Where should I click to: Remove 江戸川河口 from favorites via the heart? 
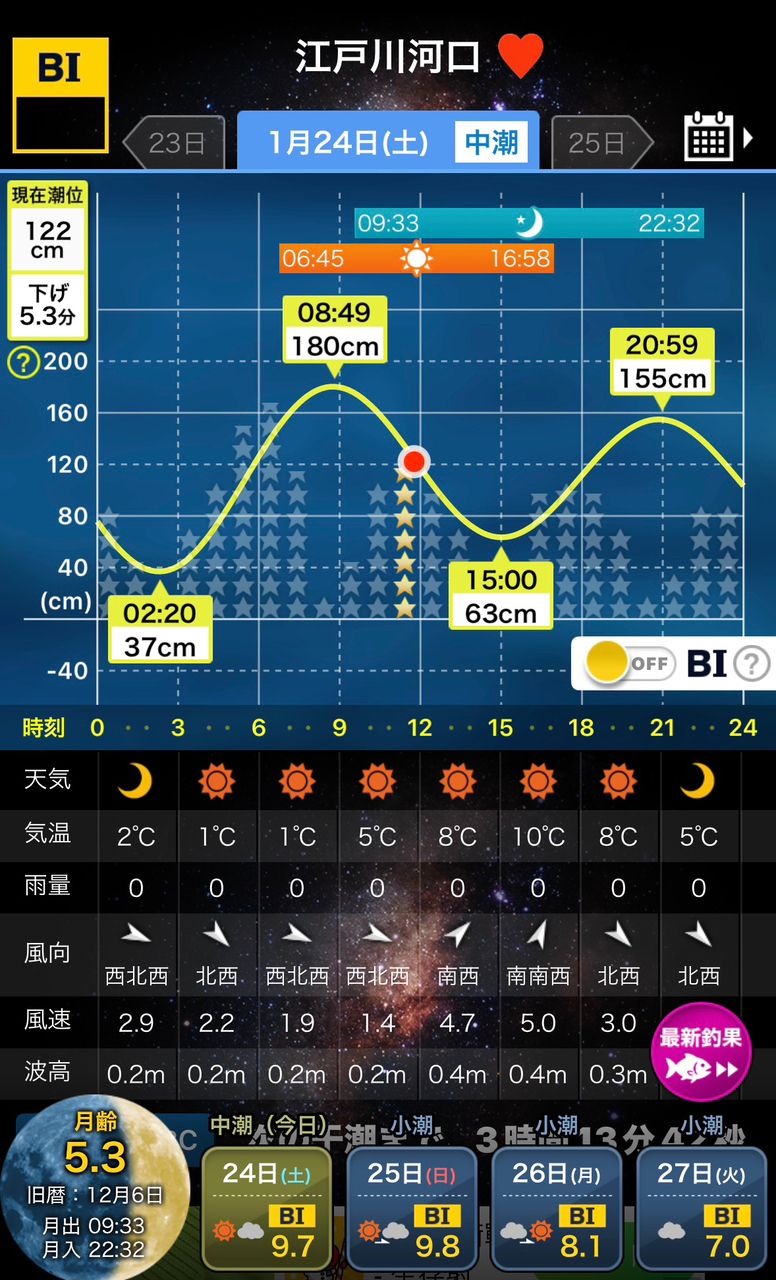(520, 56)
